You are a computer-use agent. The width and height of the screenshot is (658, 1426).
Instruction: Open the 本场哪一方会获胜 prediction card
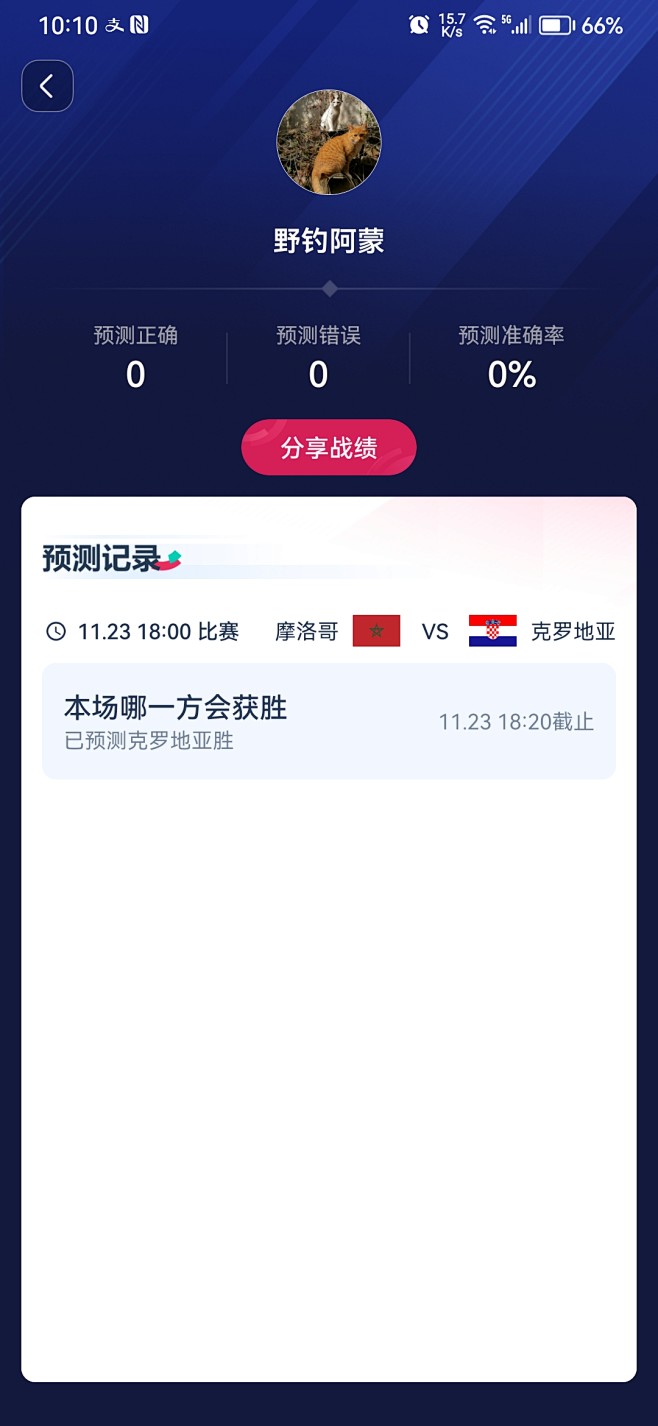[328, 721]
